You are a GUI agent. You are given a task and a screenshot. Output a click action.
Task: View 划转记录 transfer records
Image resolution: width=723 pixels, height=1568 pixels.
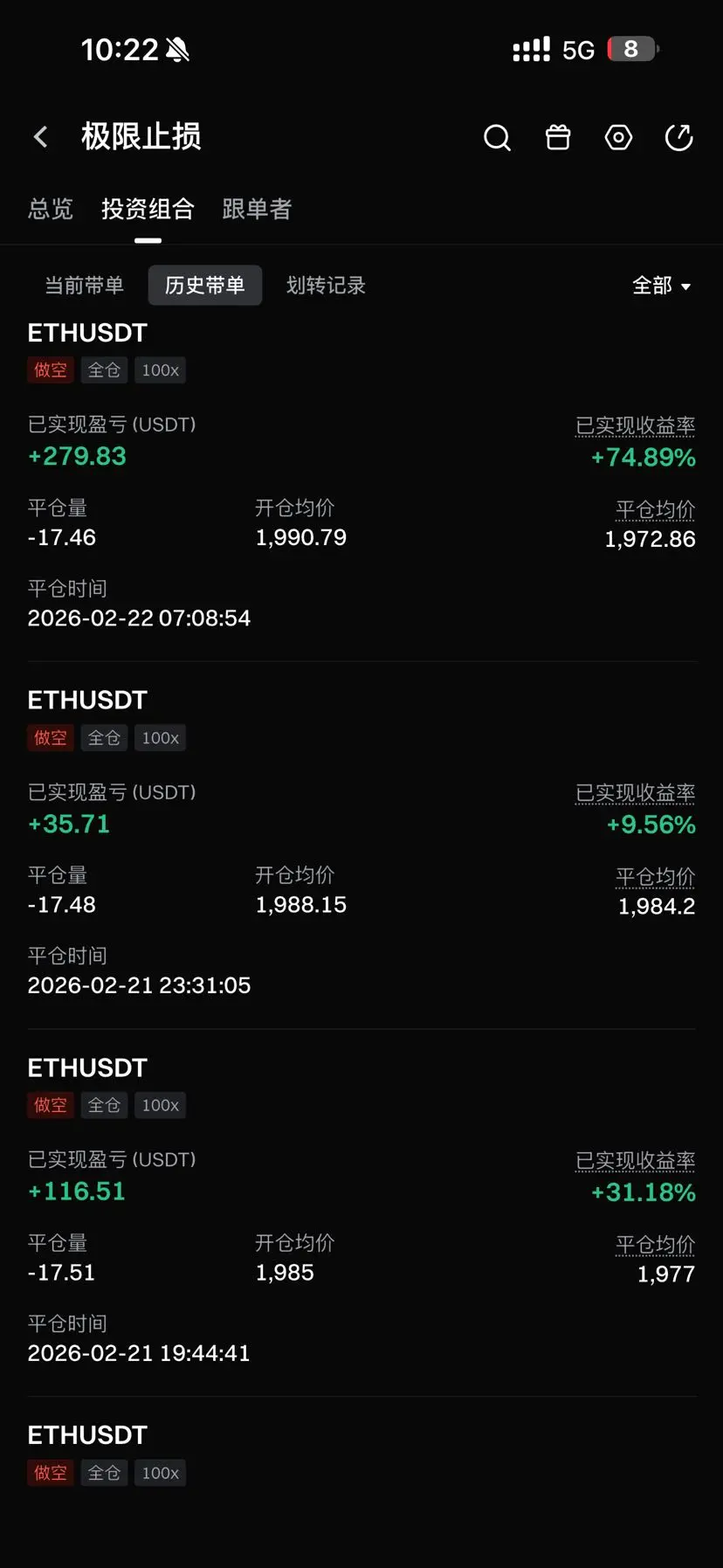pos(326,286)
